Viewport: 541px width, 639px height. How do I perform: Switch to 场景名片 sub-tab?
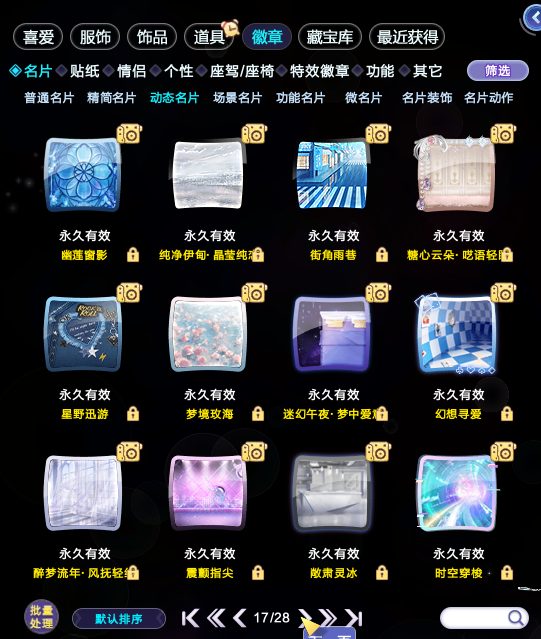(237, 98)
